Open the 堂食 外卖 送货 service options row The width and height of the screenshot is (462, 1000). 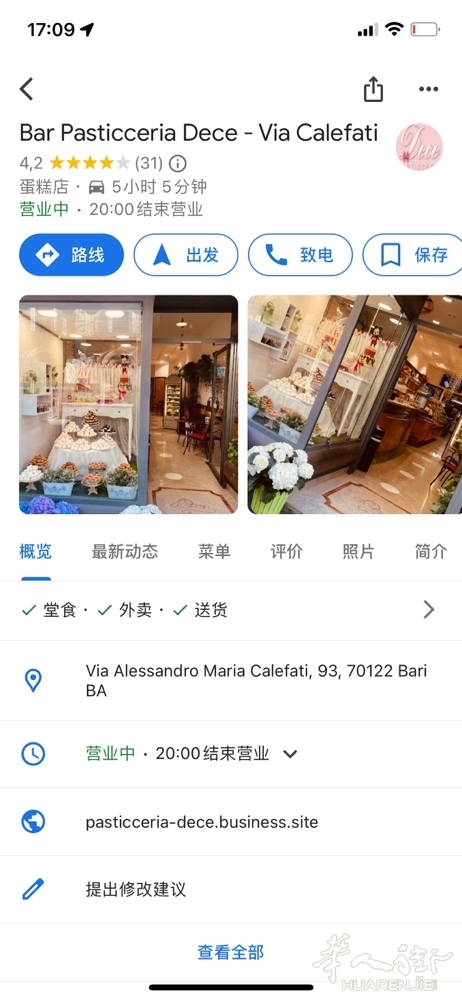tap(231, 610)
